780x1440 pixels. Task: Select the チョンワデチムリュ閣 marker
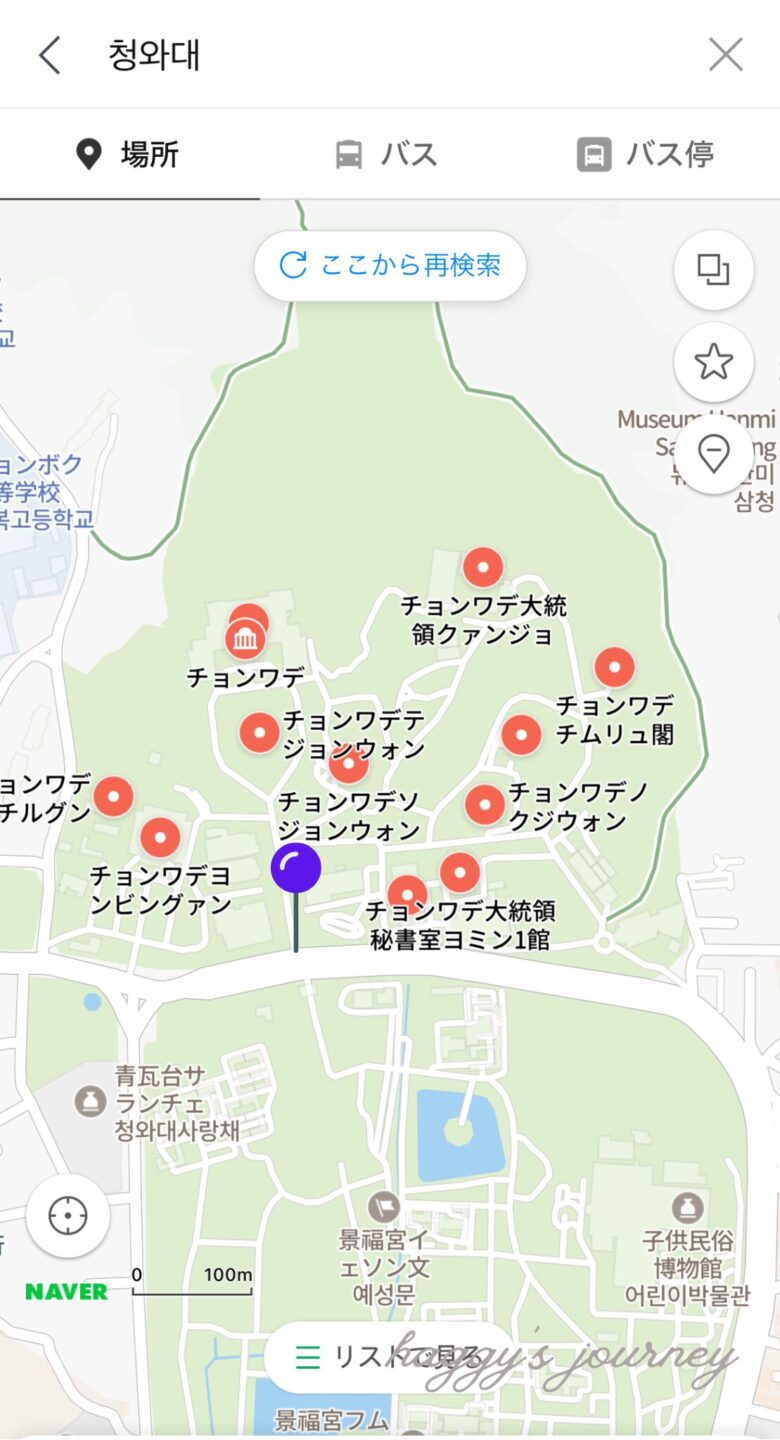(x=614, y=667)
